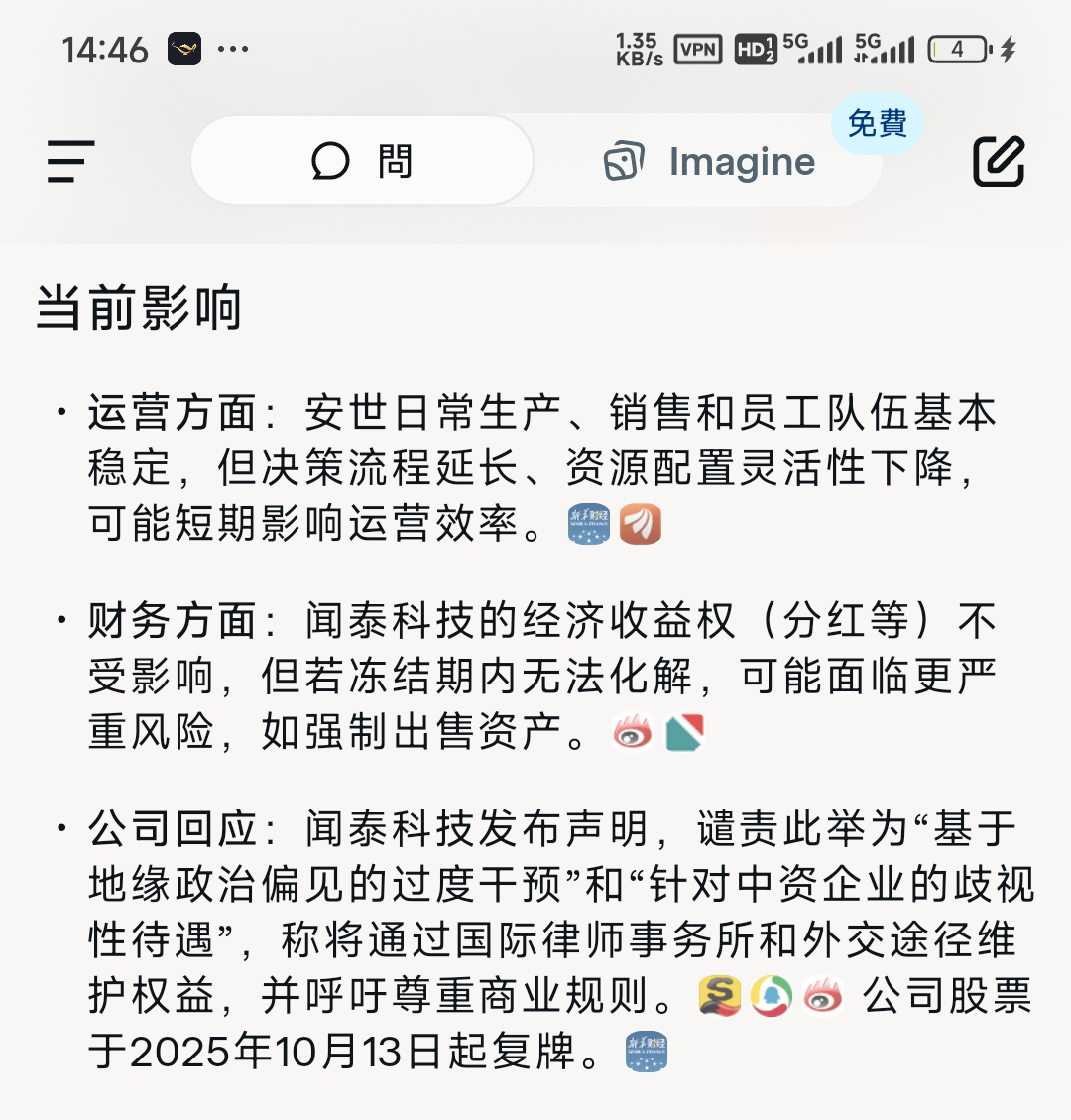The height and width of the screenshot is (1120, 1071).
Task: Switch to the Imagine tab
Action: [710, 162]
